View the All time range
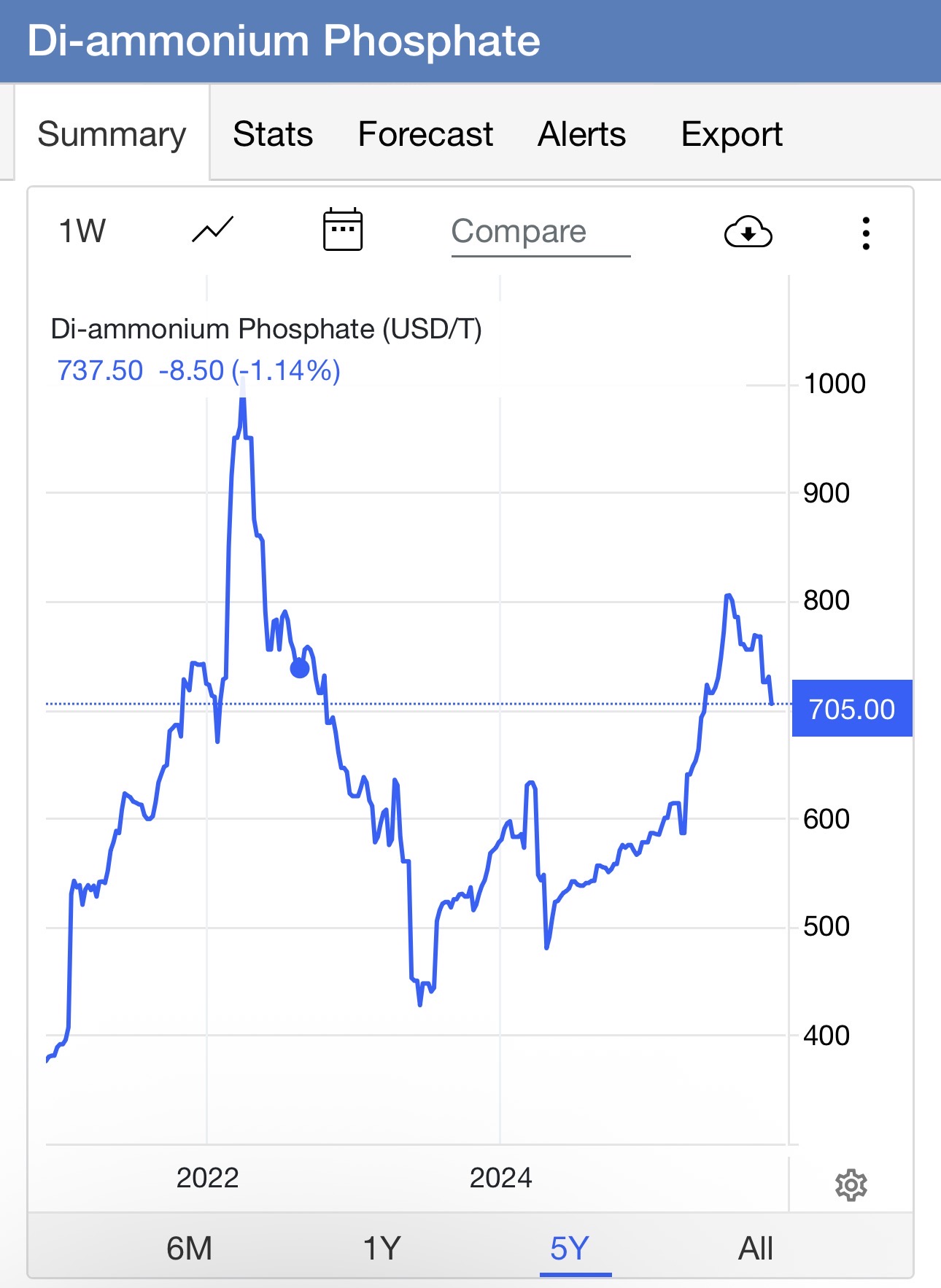 pos(755,1249)
